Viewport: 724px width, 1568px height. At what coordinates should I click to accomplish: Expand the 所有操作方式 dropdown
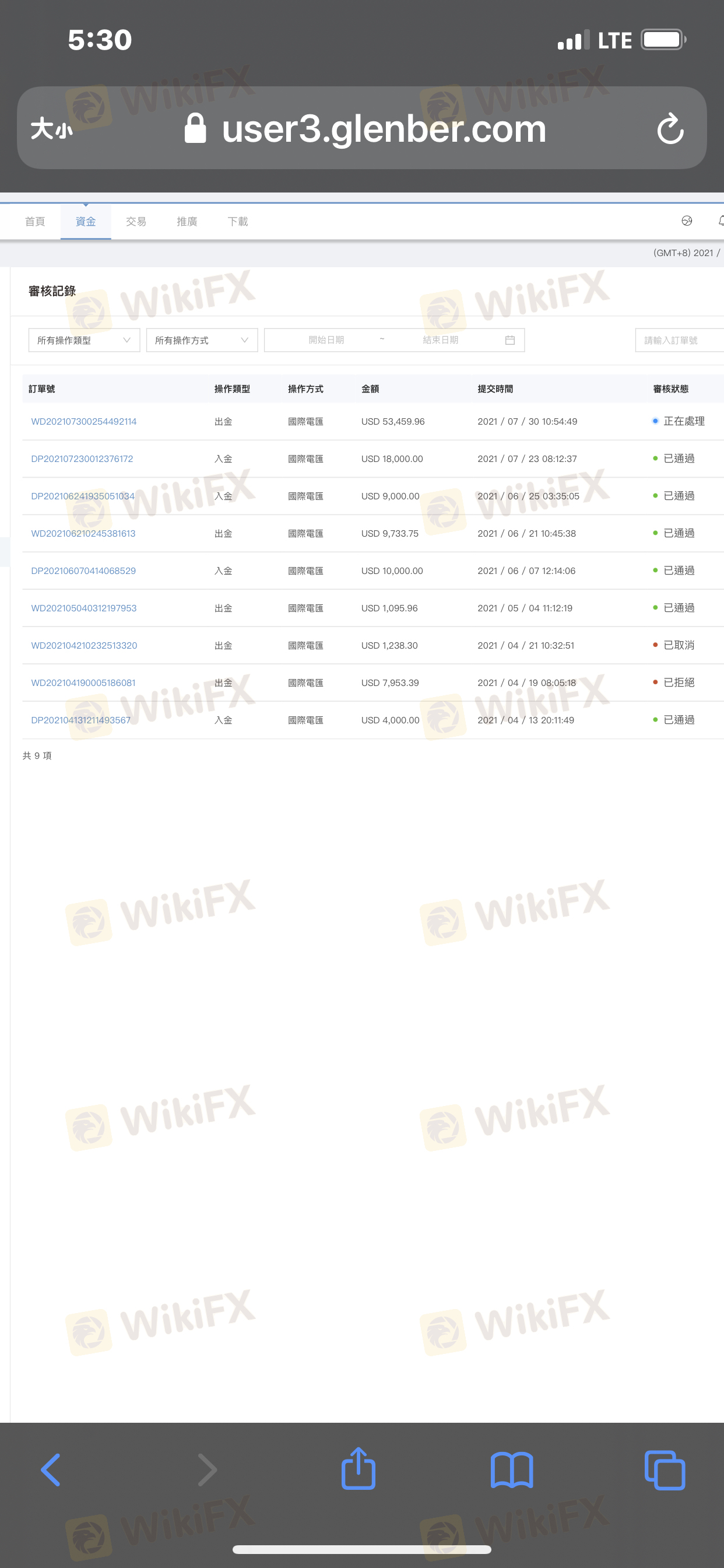pyautogui.click(x=201, y=340)
